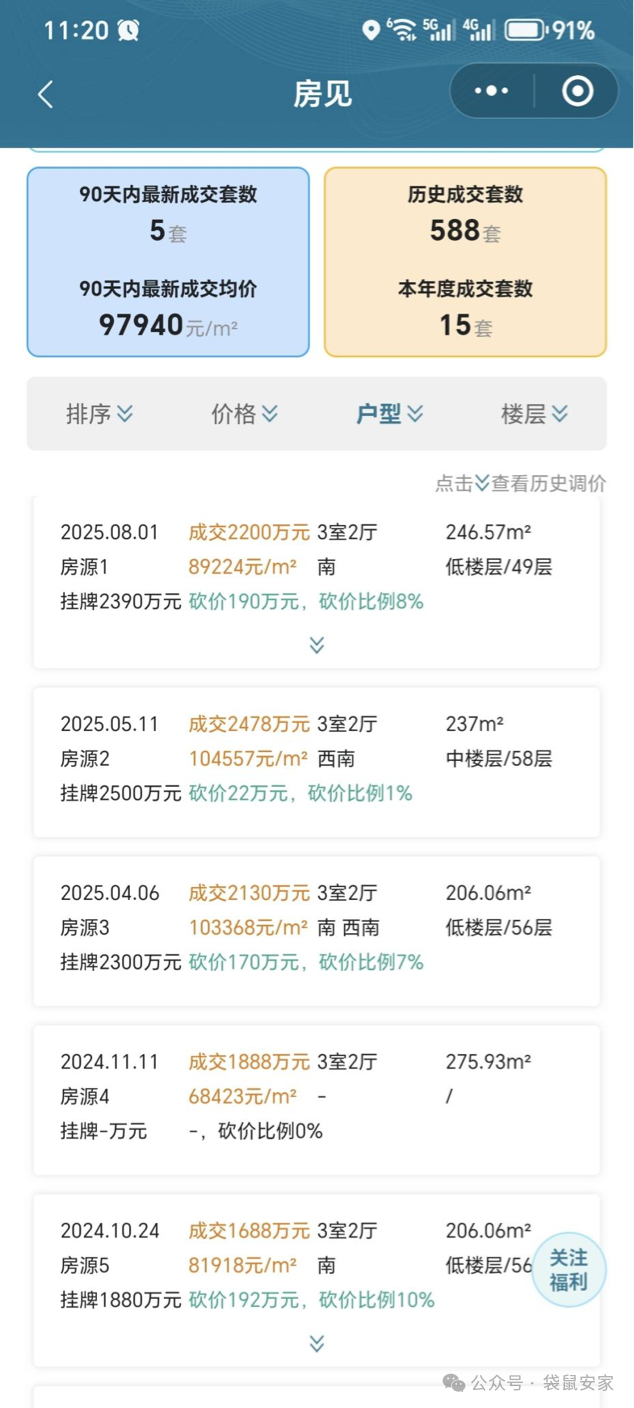Open the 楼层 floor filter

click(534, 414)
